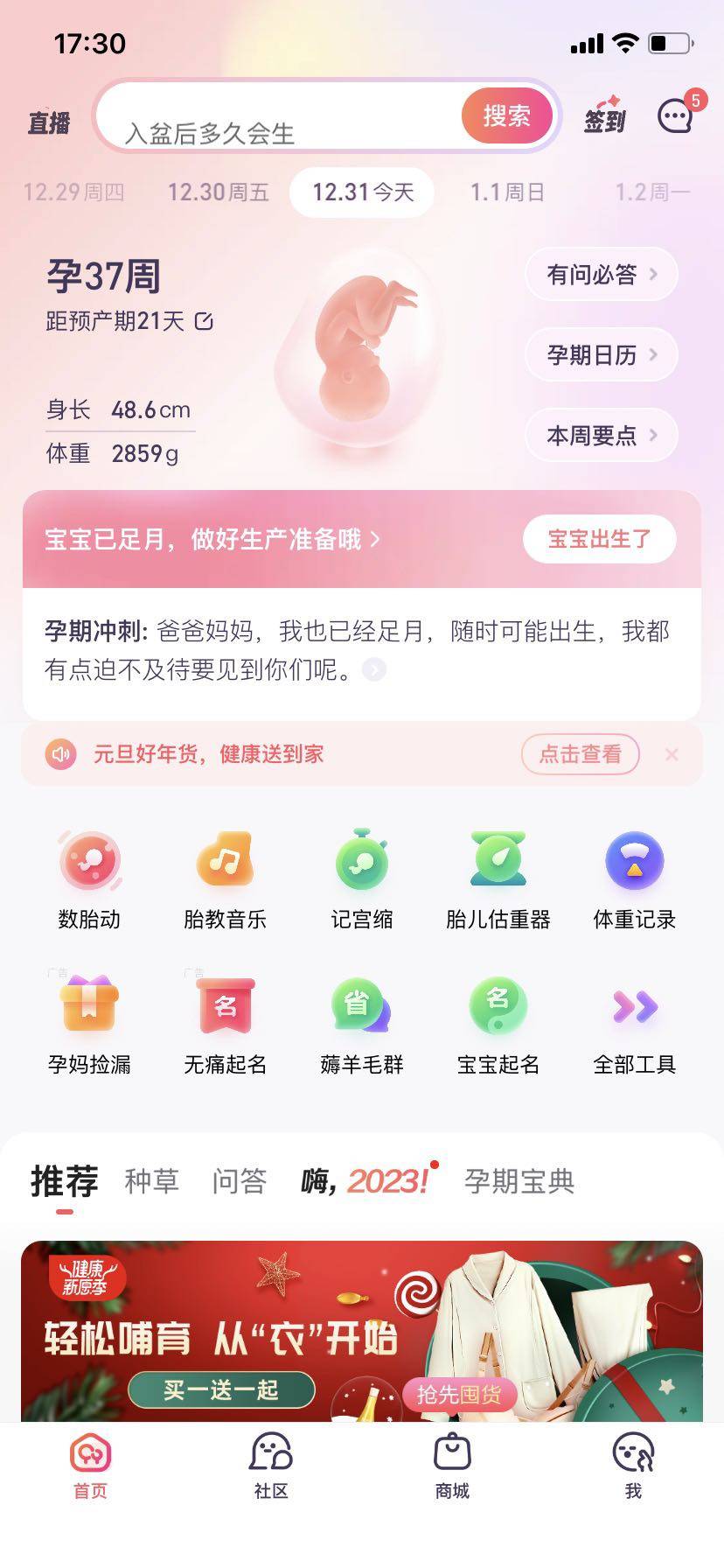
Task: Open 孕期日历 pregnancy calendar
Action: (602, 354)
